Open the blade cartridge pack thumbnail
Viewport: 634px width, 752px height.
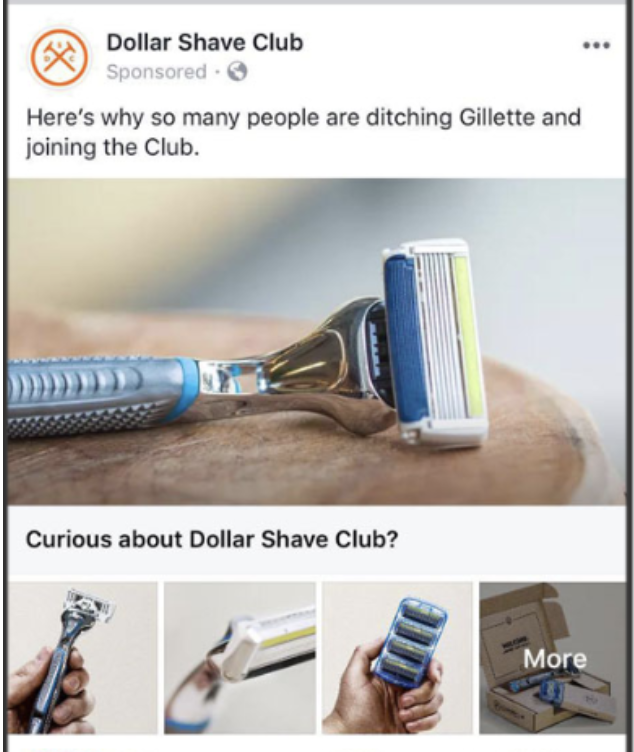(x=397, y=658)
